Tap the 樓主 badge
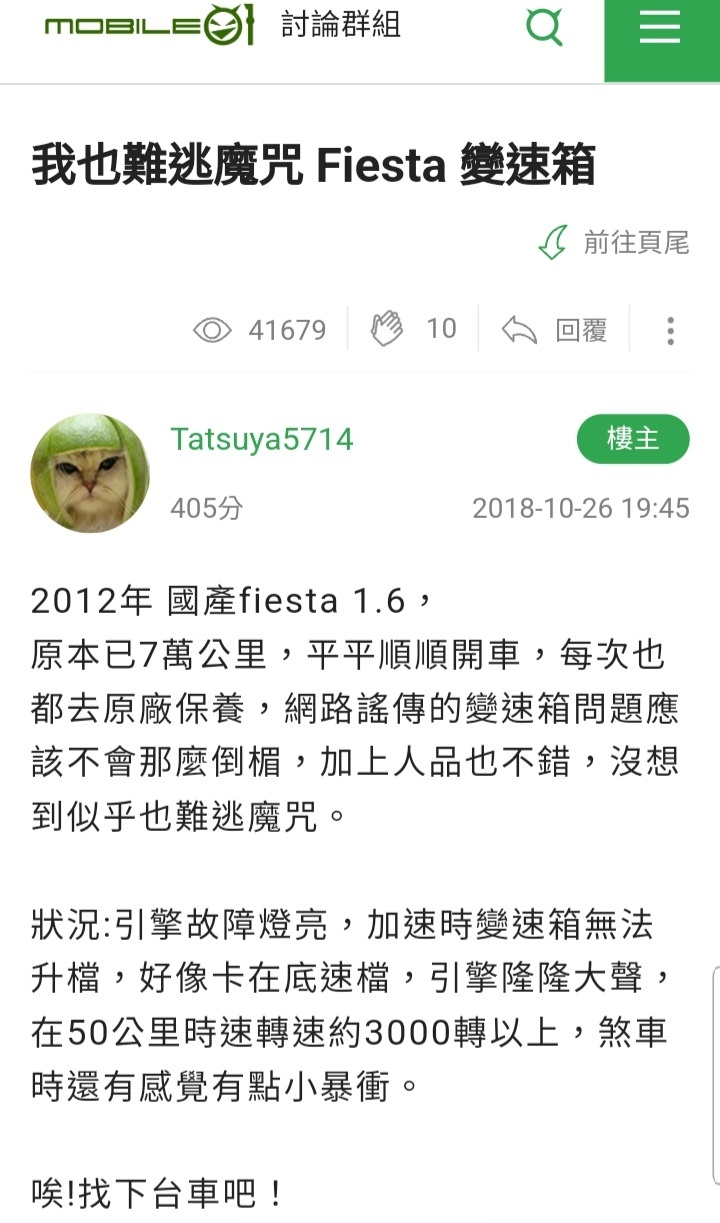 tap(633, 439)
